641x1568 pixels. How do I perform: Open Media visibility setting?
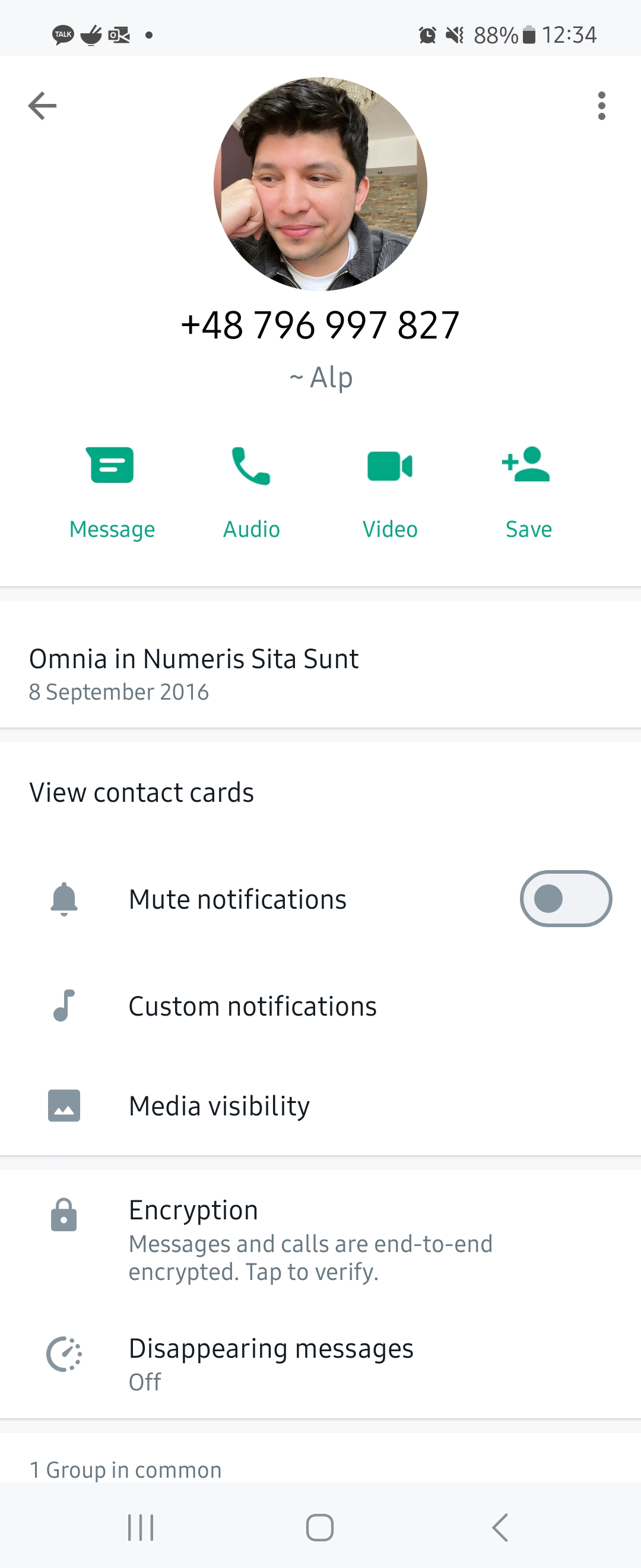pos(219,1105)
